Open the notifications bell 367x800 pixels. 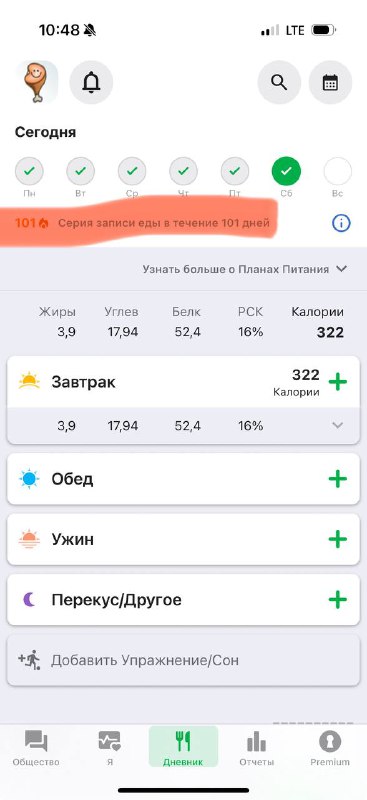91,82
